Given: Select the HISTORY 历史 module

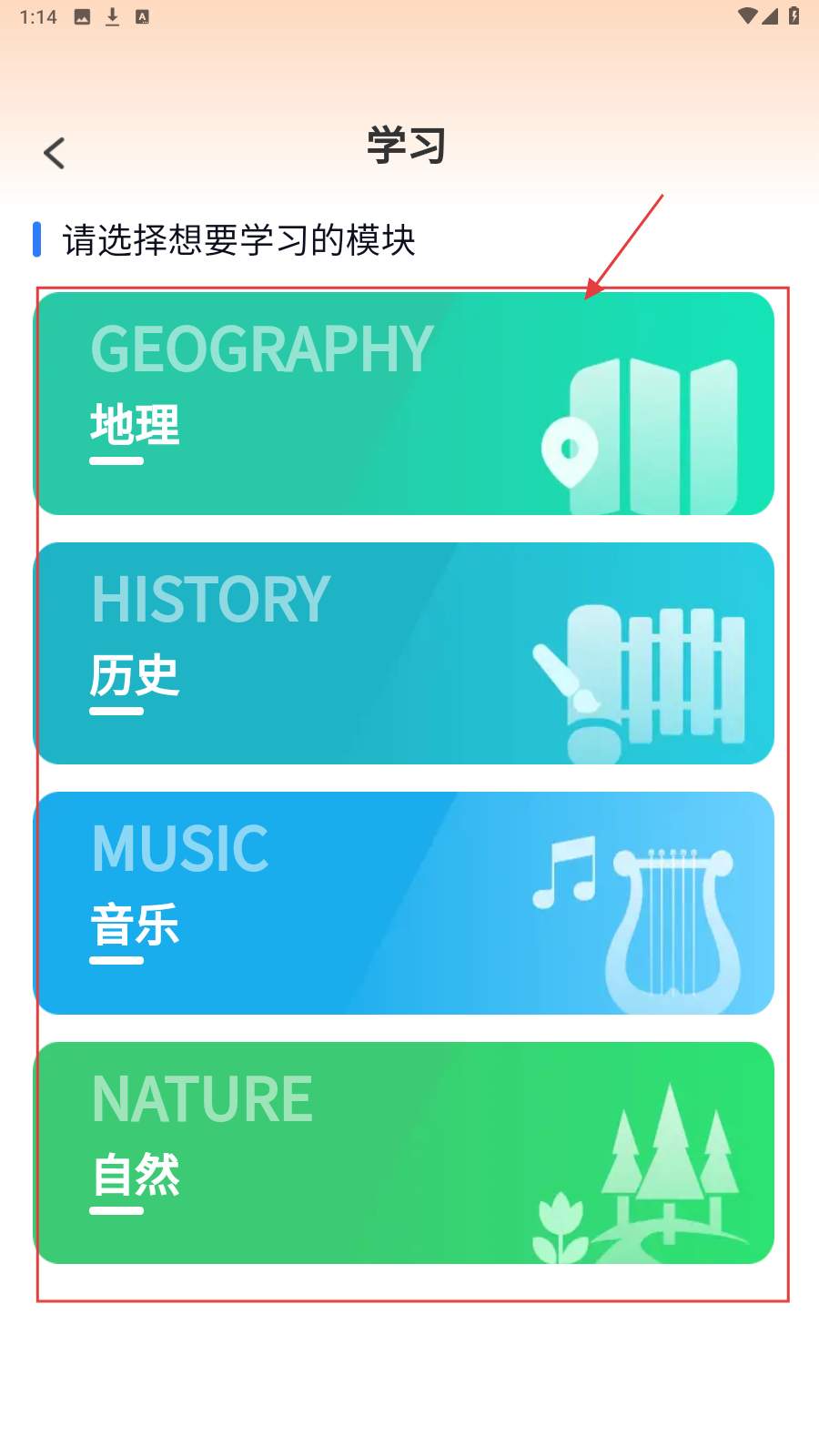Looking at the screenshot, I should [x=404, y=653].
